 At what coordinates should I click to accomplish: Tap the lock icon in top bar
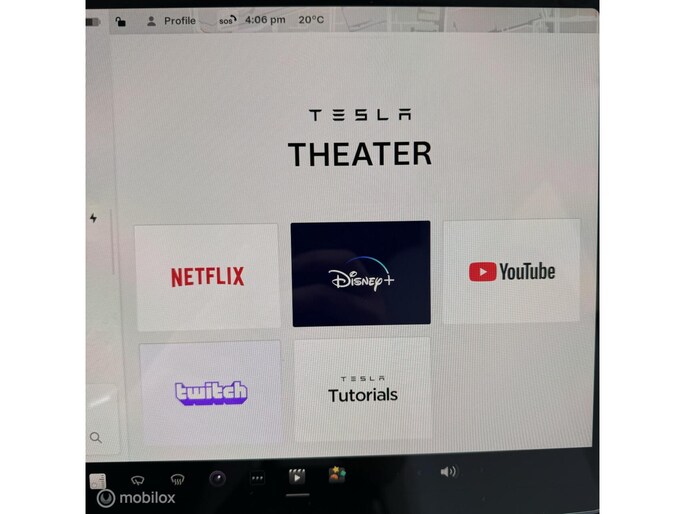pos(121,20)
